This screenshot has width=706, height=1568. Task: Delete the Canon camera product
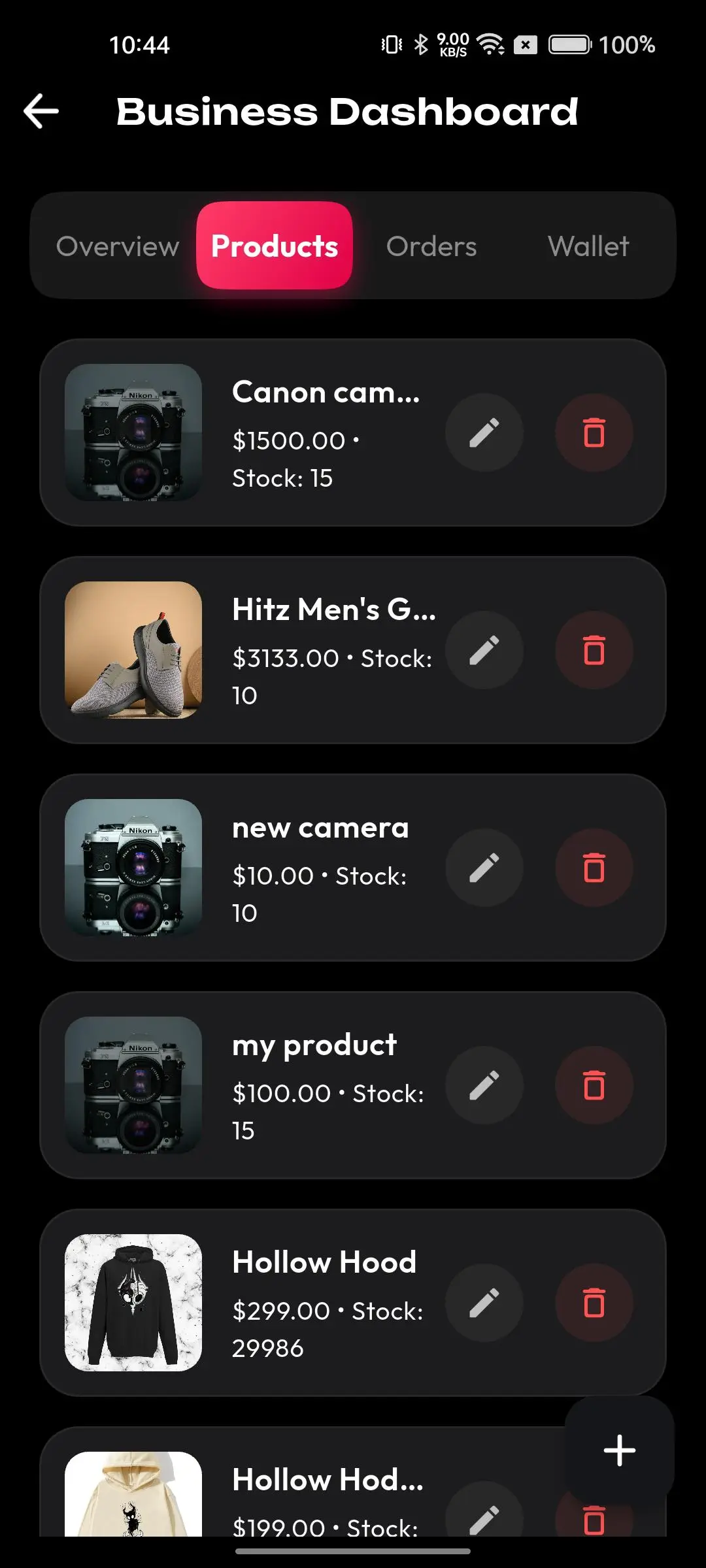point(592,432)
